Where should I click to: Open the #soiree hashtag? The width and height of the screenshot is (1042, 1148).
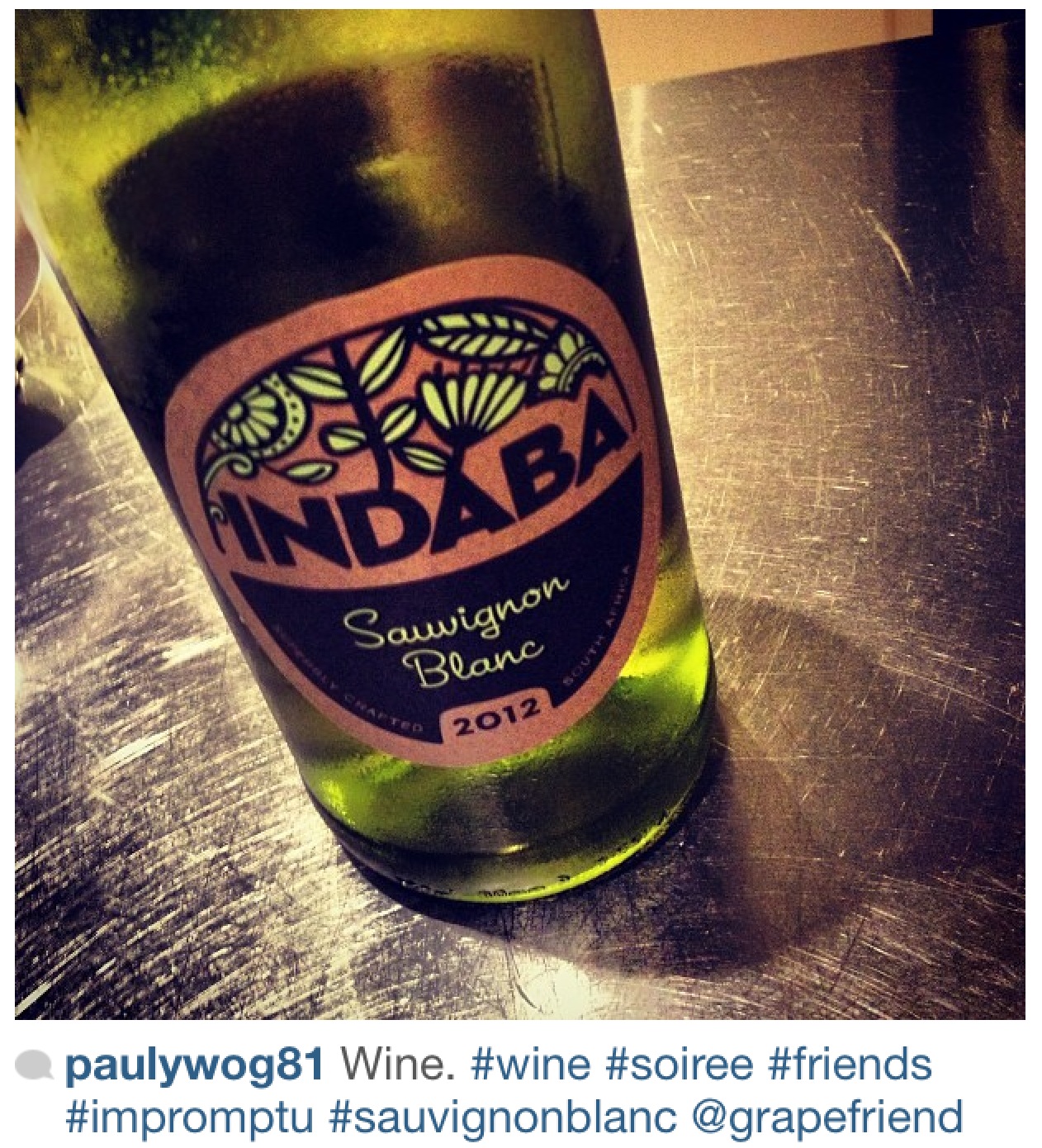coord(679,1064)
